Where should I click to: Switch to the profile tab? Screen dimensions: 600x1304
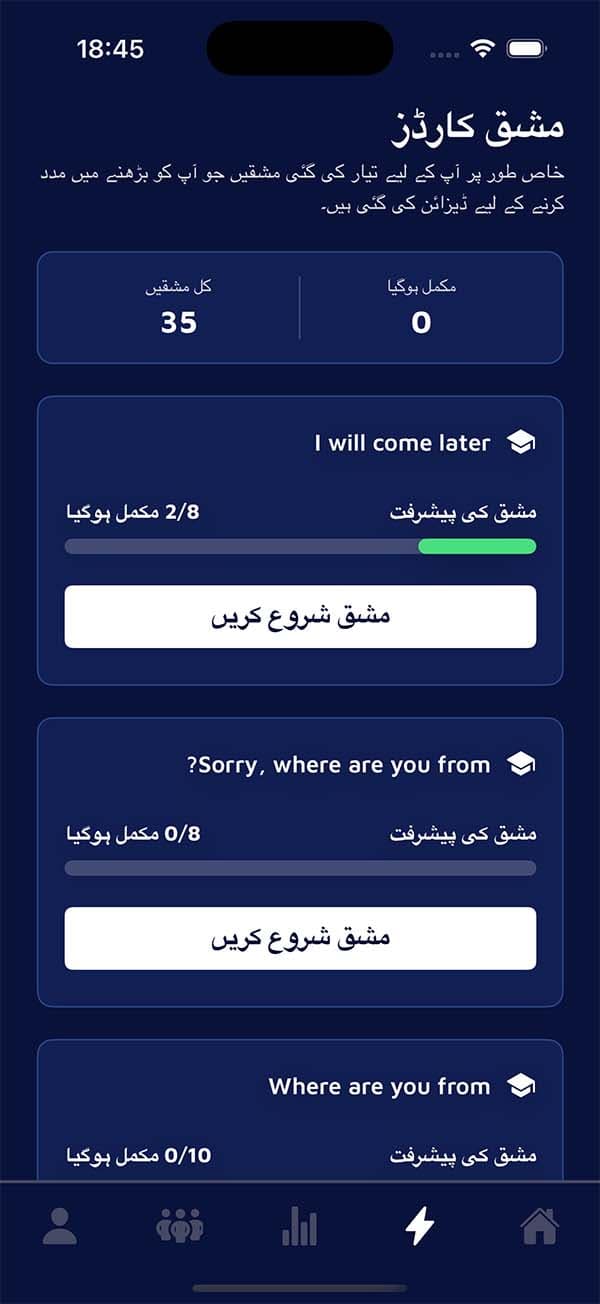tap(60, 1226)
